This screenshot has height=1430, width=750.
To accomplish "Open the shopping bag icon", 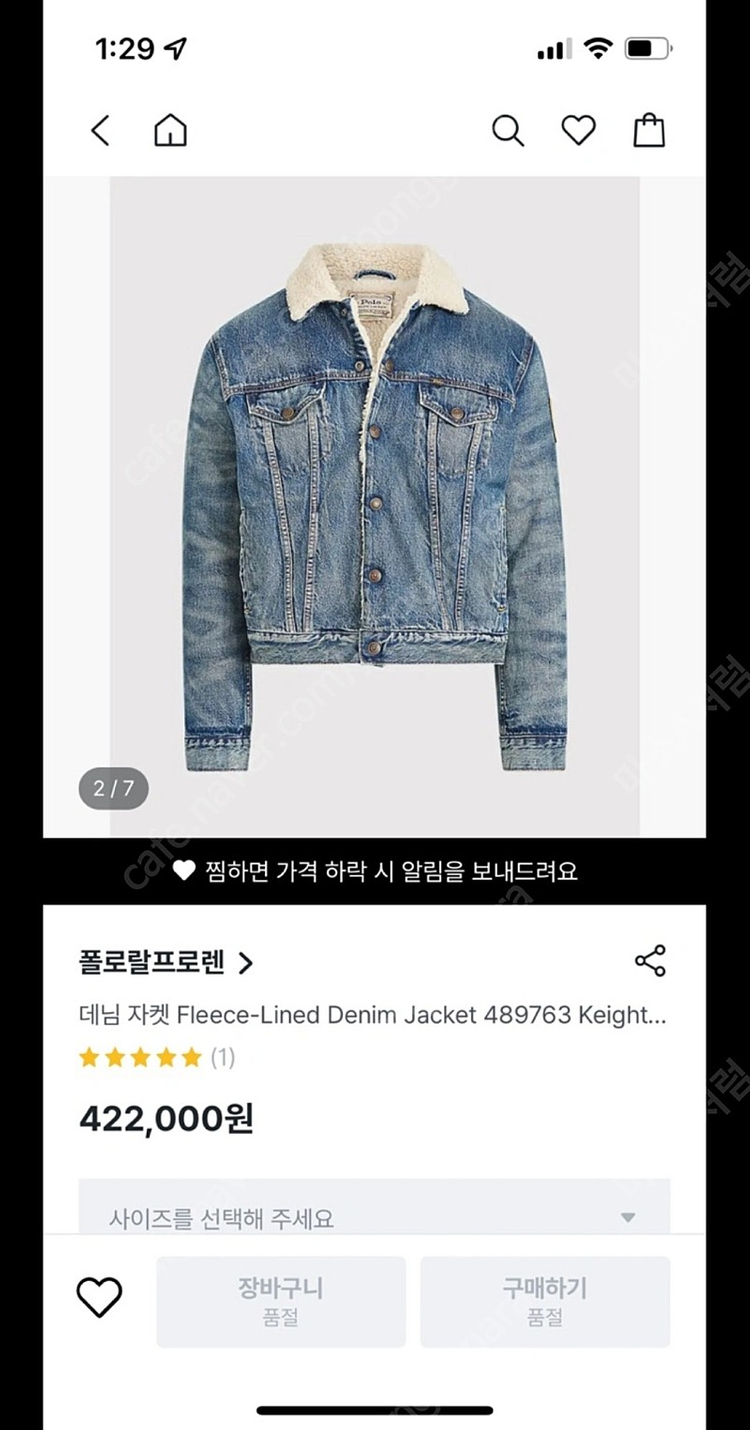I will [x=652, y=130].
